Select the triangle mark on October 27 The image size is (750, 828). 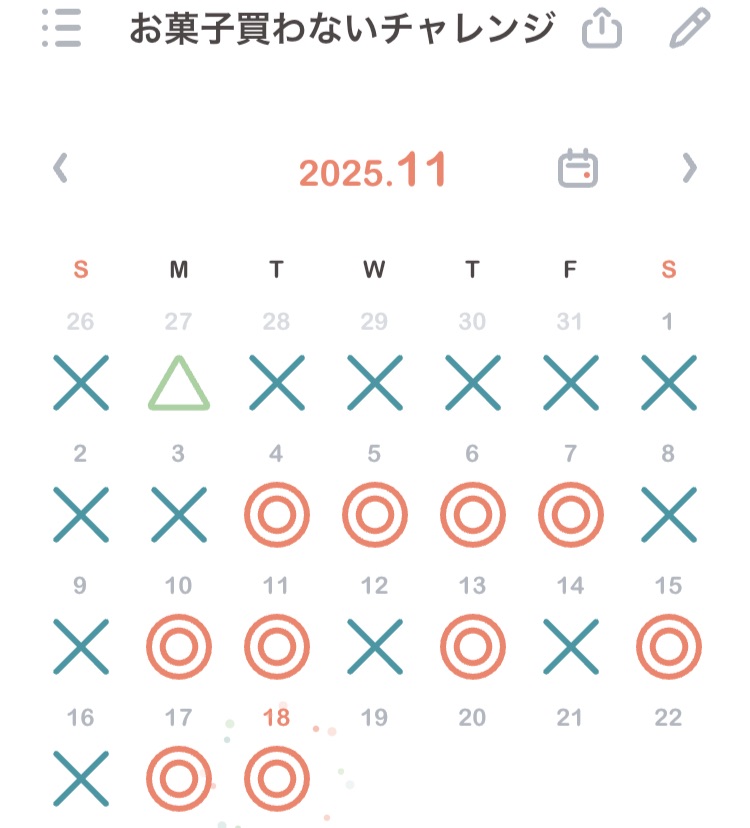coord(179,384)
